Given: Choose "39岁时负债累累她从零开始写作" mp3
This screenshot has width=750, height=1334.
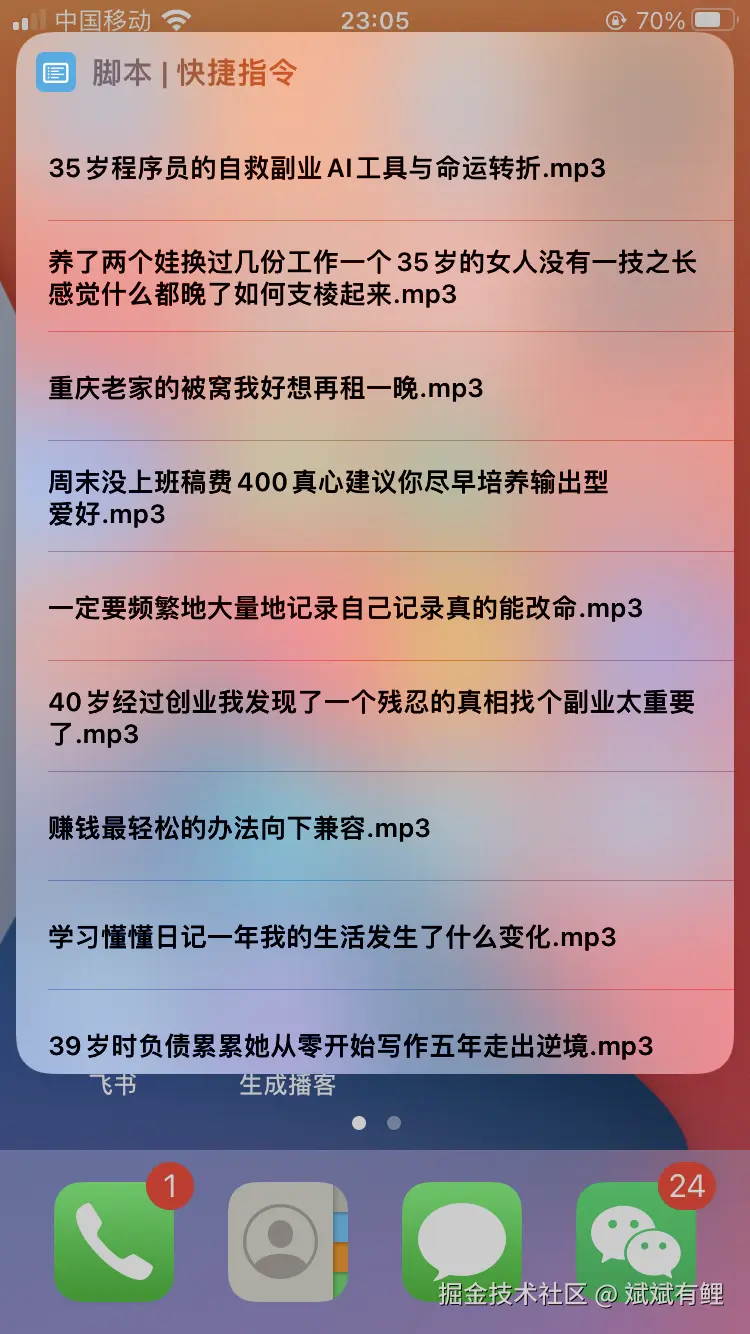Looking at the screenshot, I should (x=350, y=1046).
